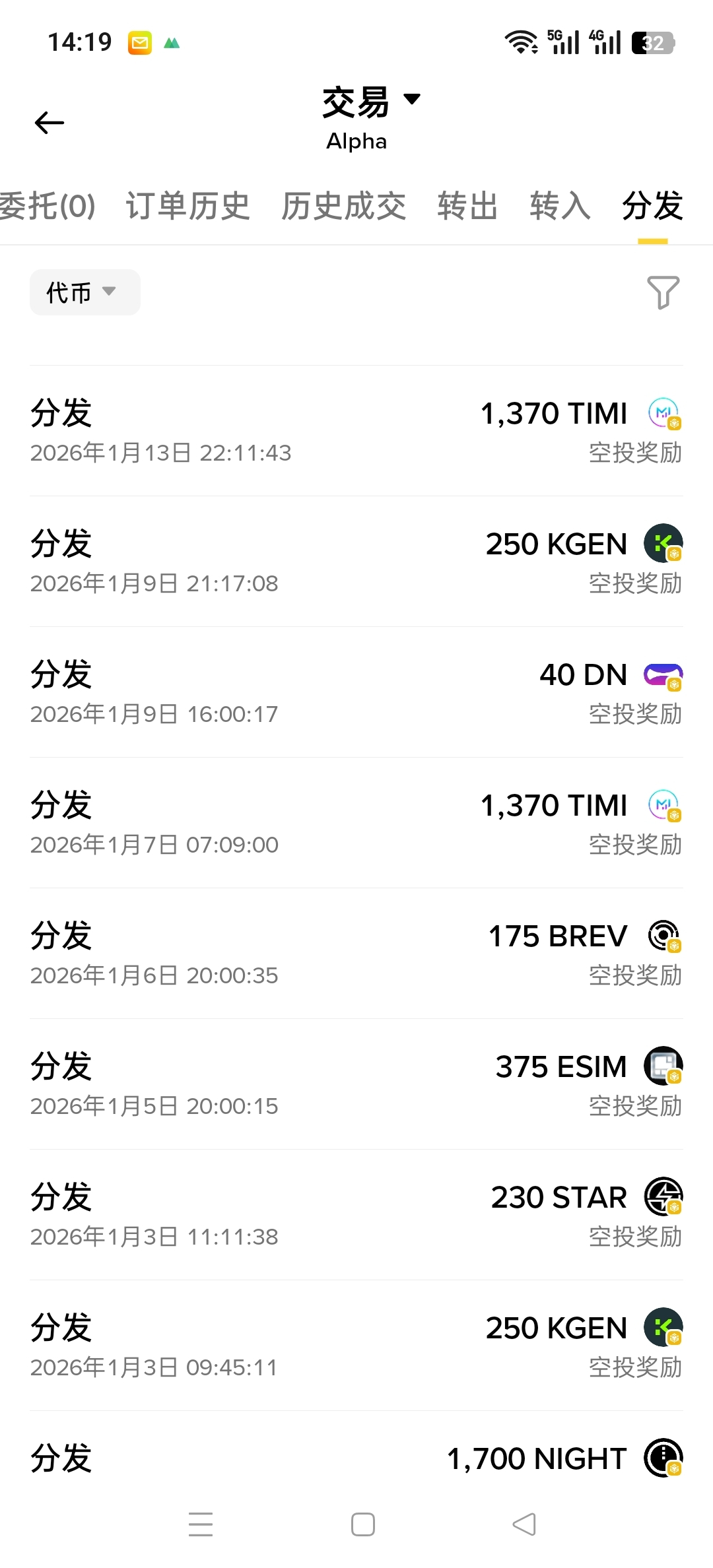Tap the 分发 tab

click(x=652, y=206)
